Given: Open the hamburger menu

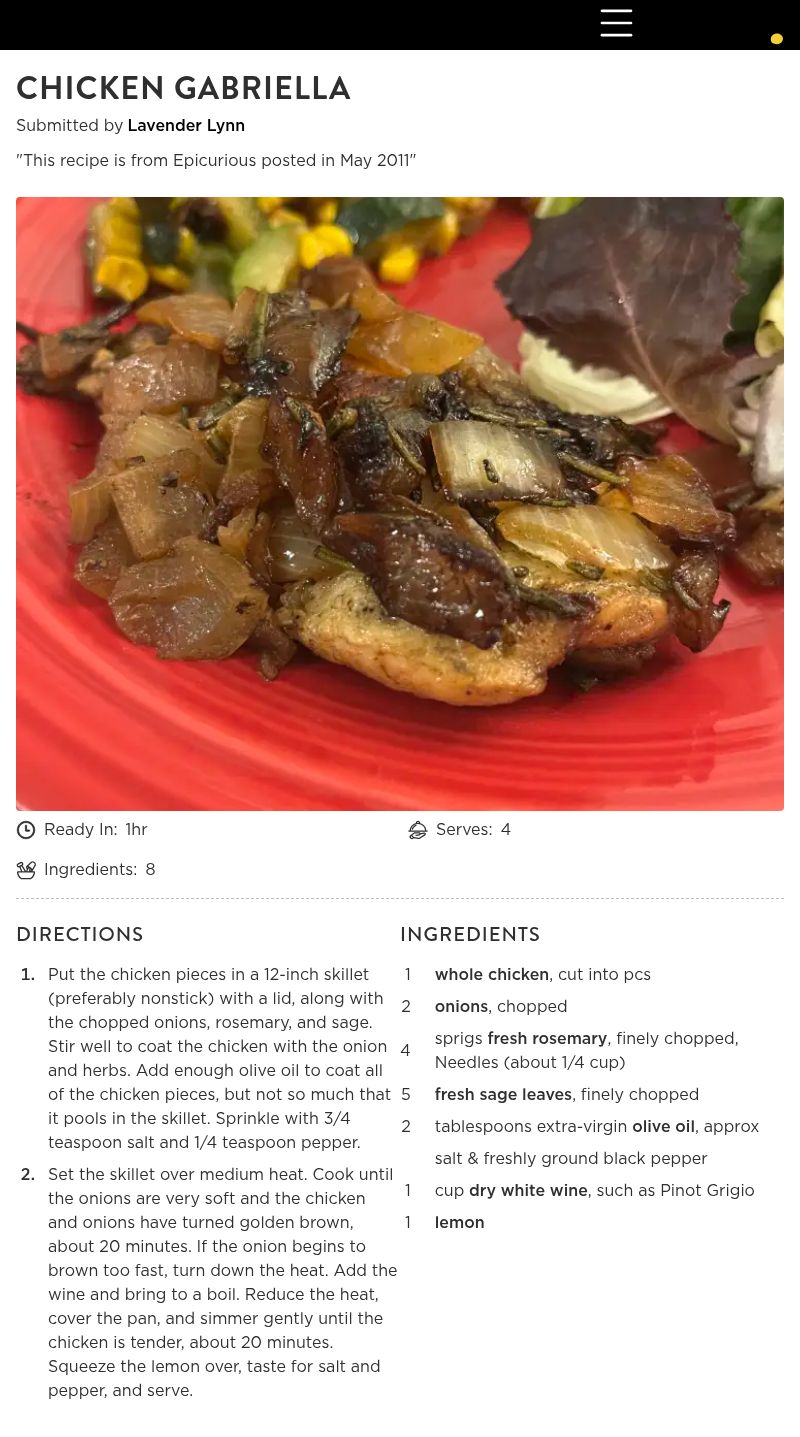Looking at the screenshot, I should pyautogui.click(x=616, y=23).
